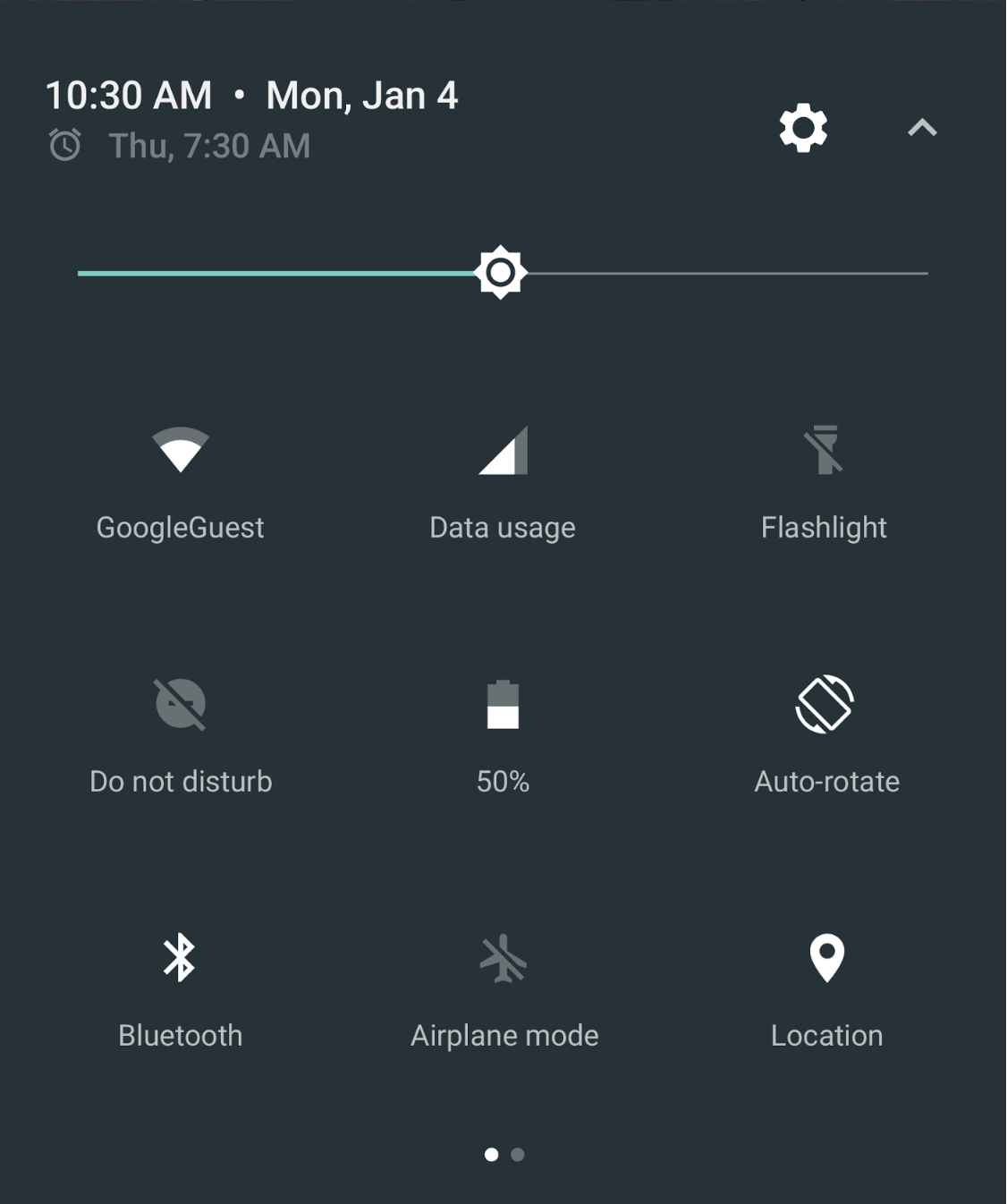
Task: Tap the Location label text
Action: (x=827, y=1036)
